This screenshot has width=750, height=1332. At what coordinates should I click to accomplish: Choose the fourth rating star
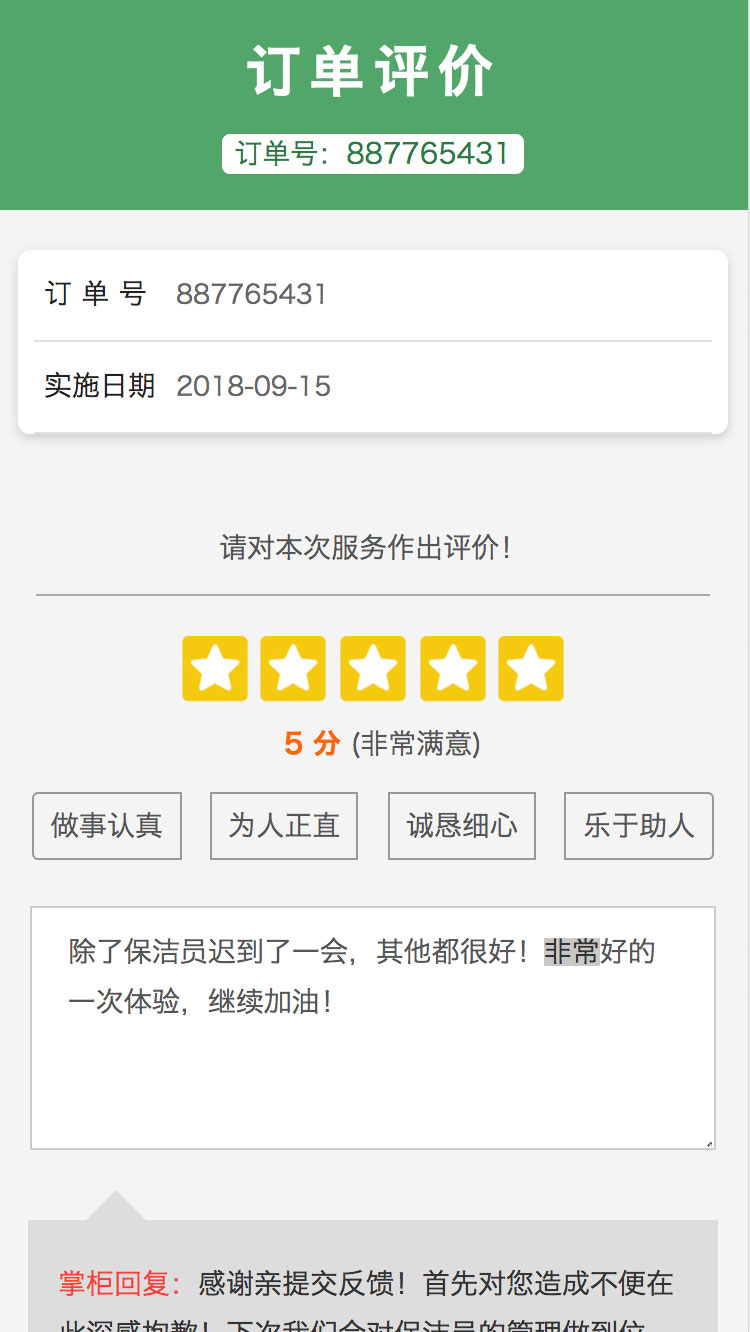click(453, 668)
